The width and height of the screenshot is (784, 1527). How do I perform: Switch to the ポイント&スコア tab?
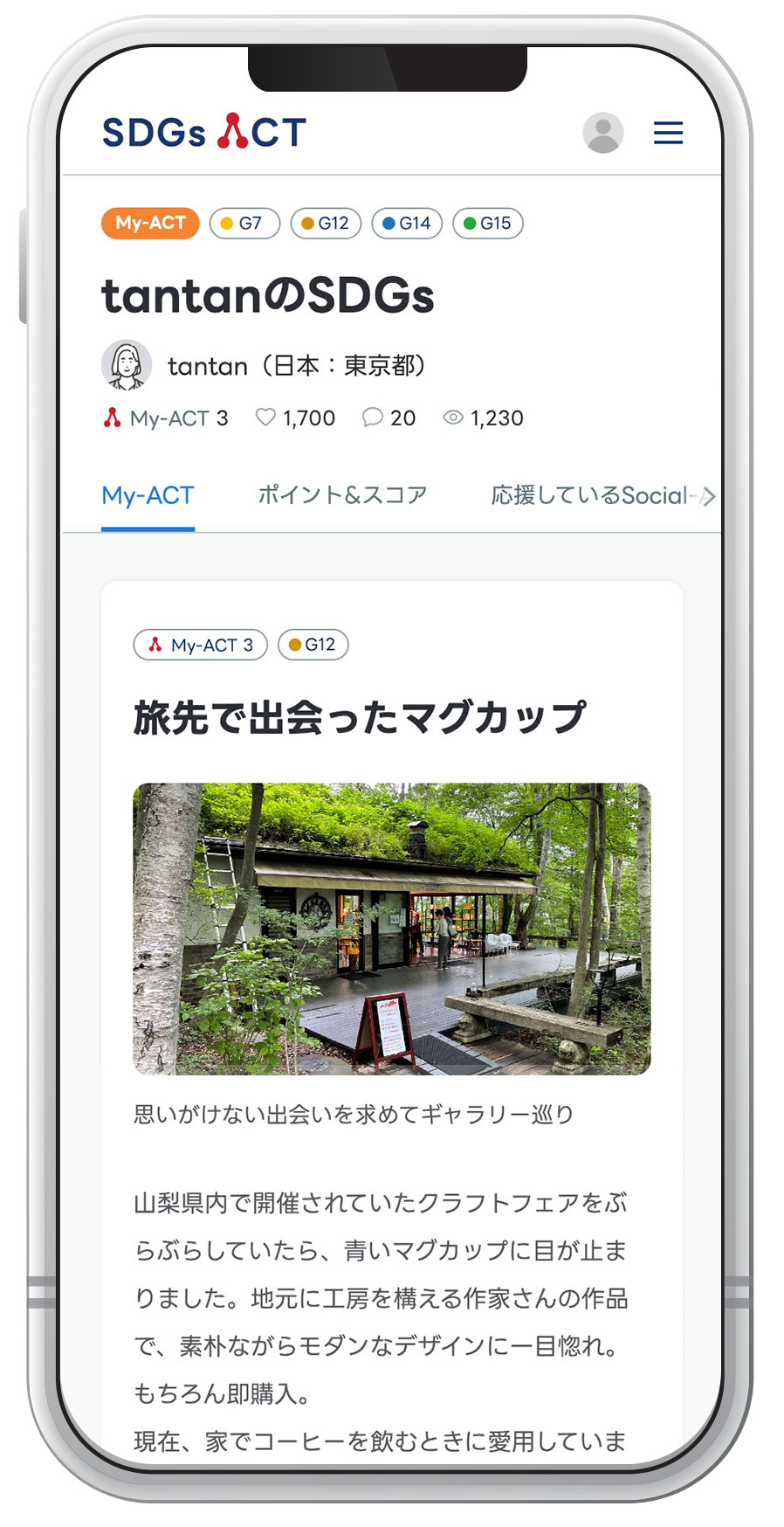click(342, 495)
